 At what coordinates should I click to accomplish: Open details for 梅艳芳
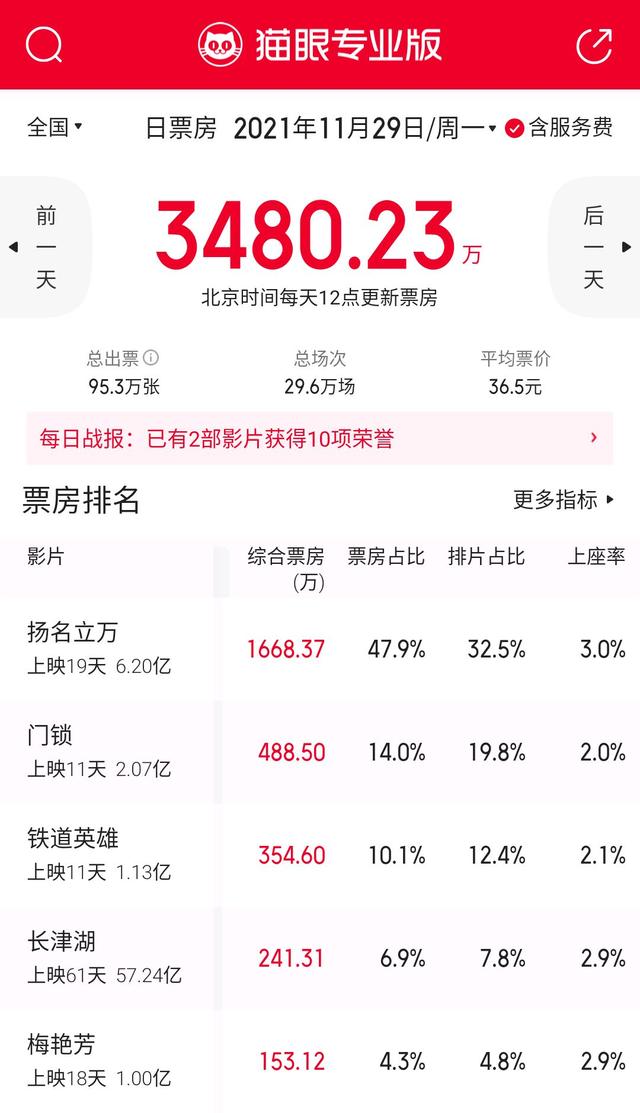pyautogui.click(x=320, y=1061)
